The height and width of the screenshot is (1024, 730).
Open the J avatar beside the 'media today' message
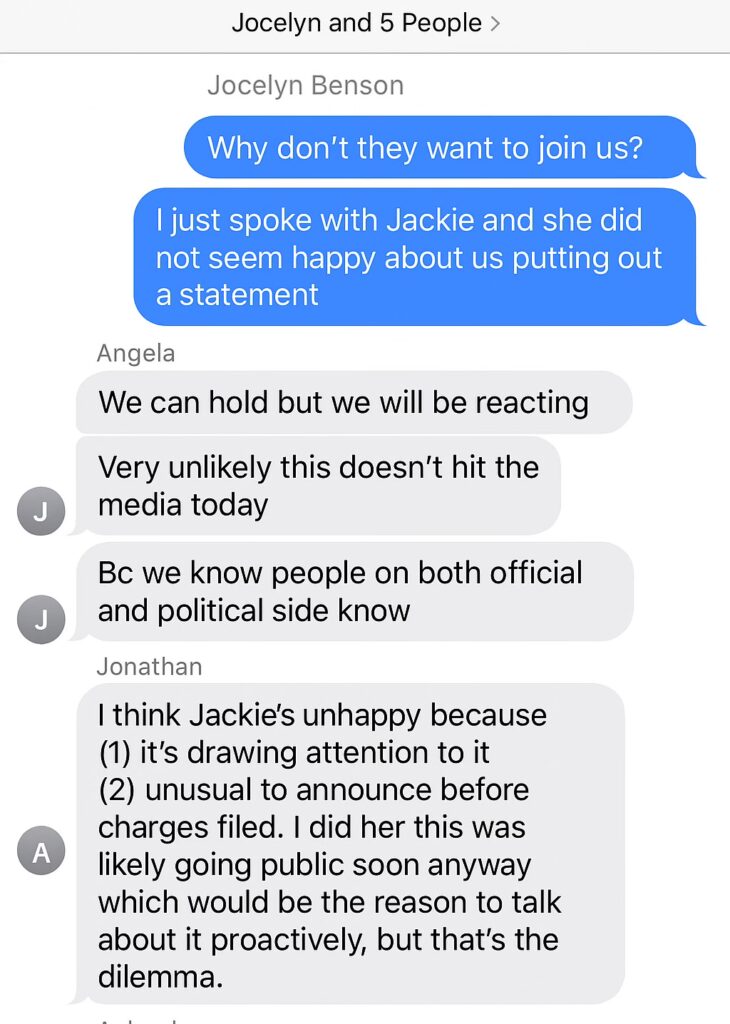pos(41,514)
